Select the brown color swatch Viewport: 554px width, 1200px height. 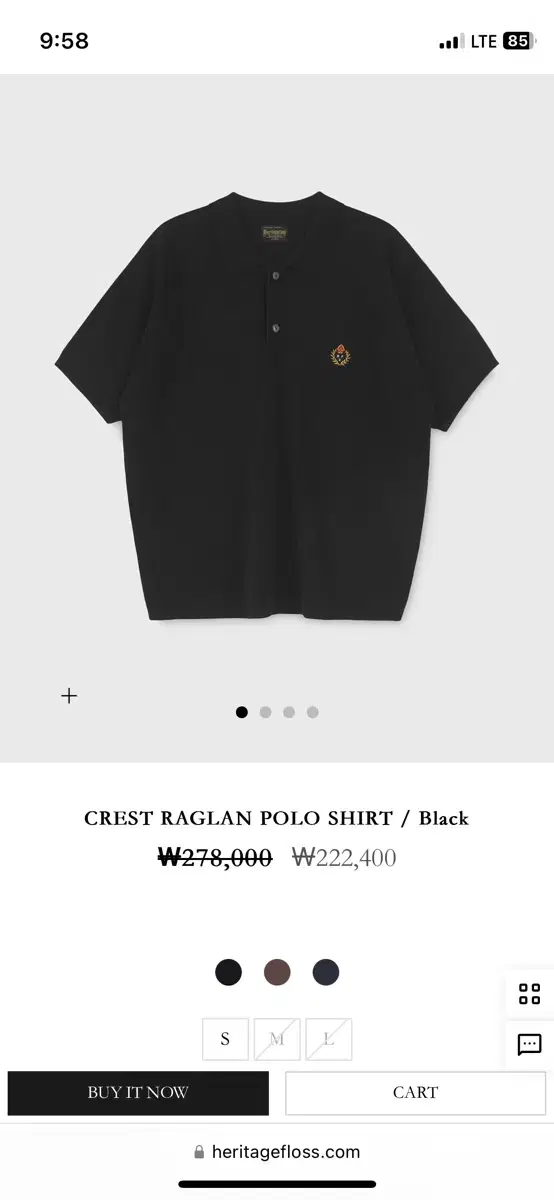click(277, 972)
